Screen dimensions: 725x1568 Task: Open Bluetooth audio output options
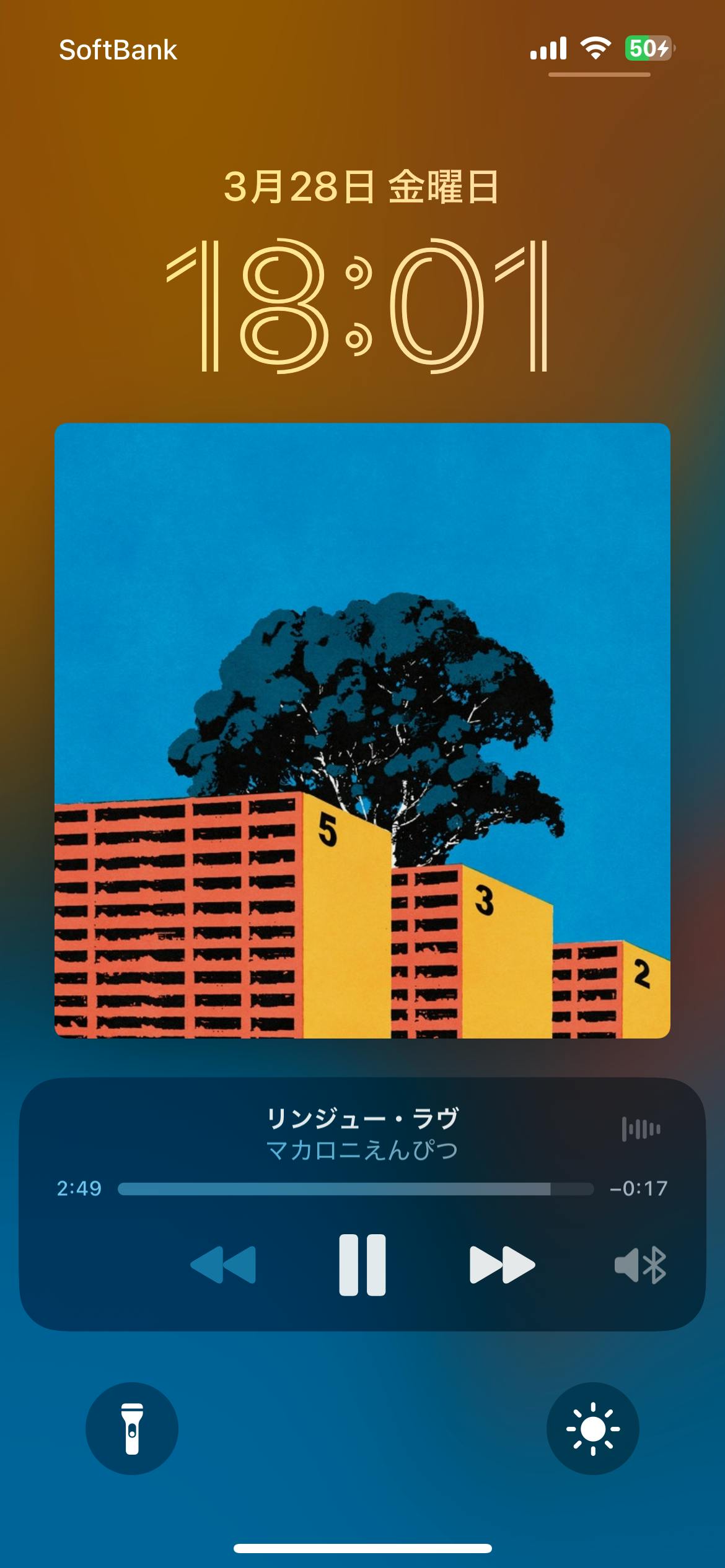(640, 1265)
